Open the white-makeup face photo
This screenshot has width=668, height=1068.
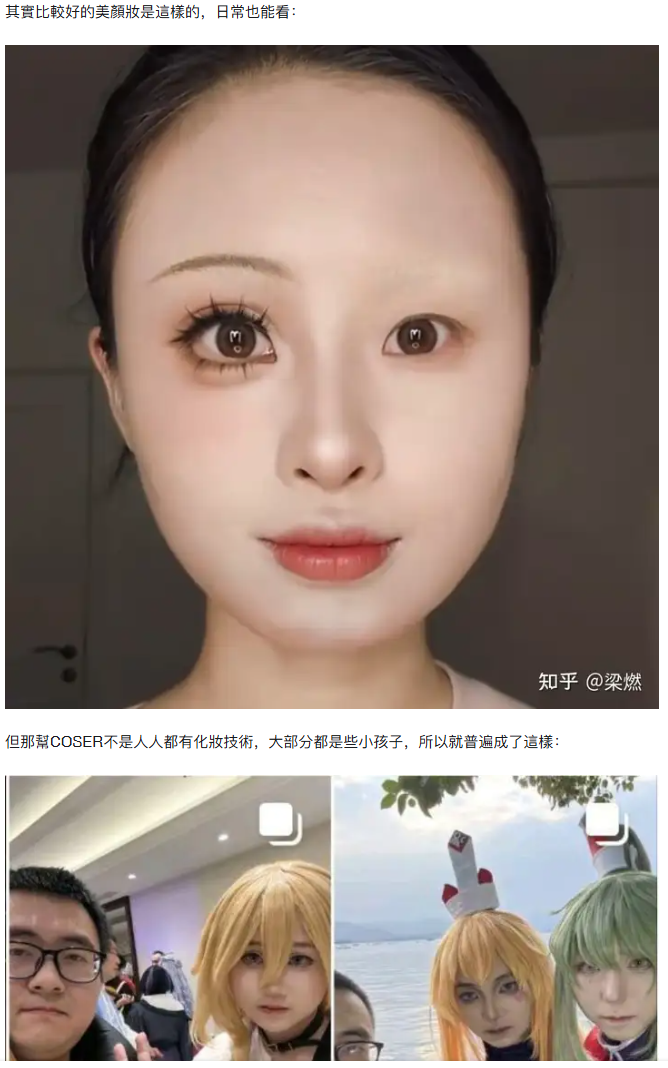(x=332, y=377)
